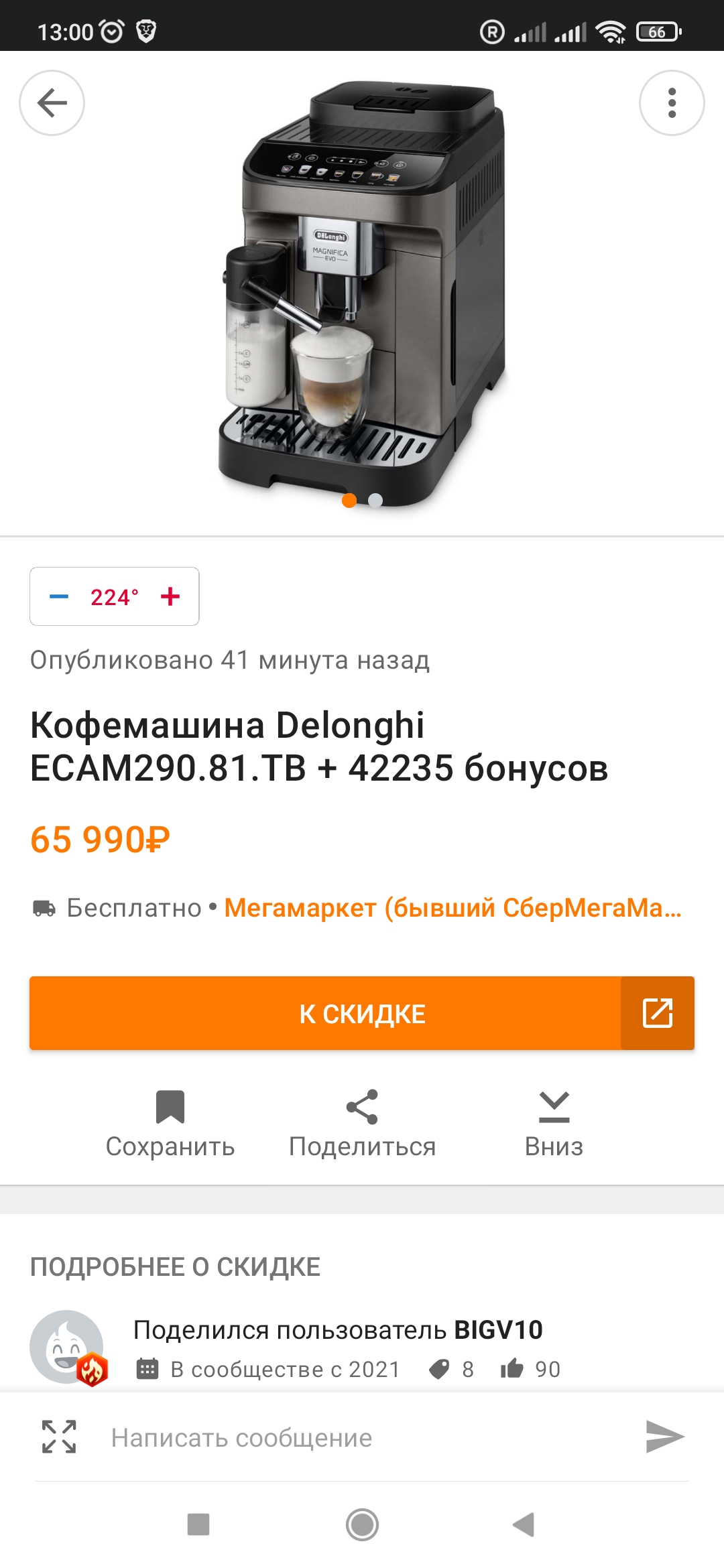
Task: Vote the deal temperature up with plus
Action: point(170,596)
